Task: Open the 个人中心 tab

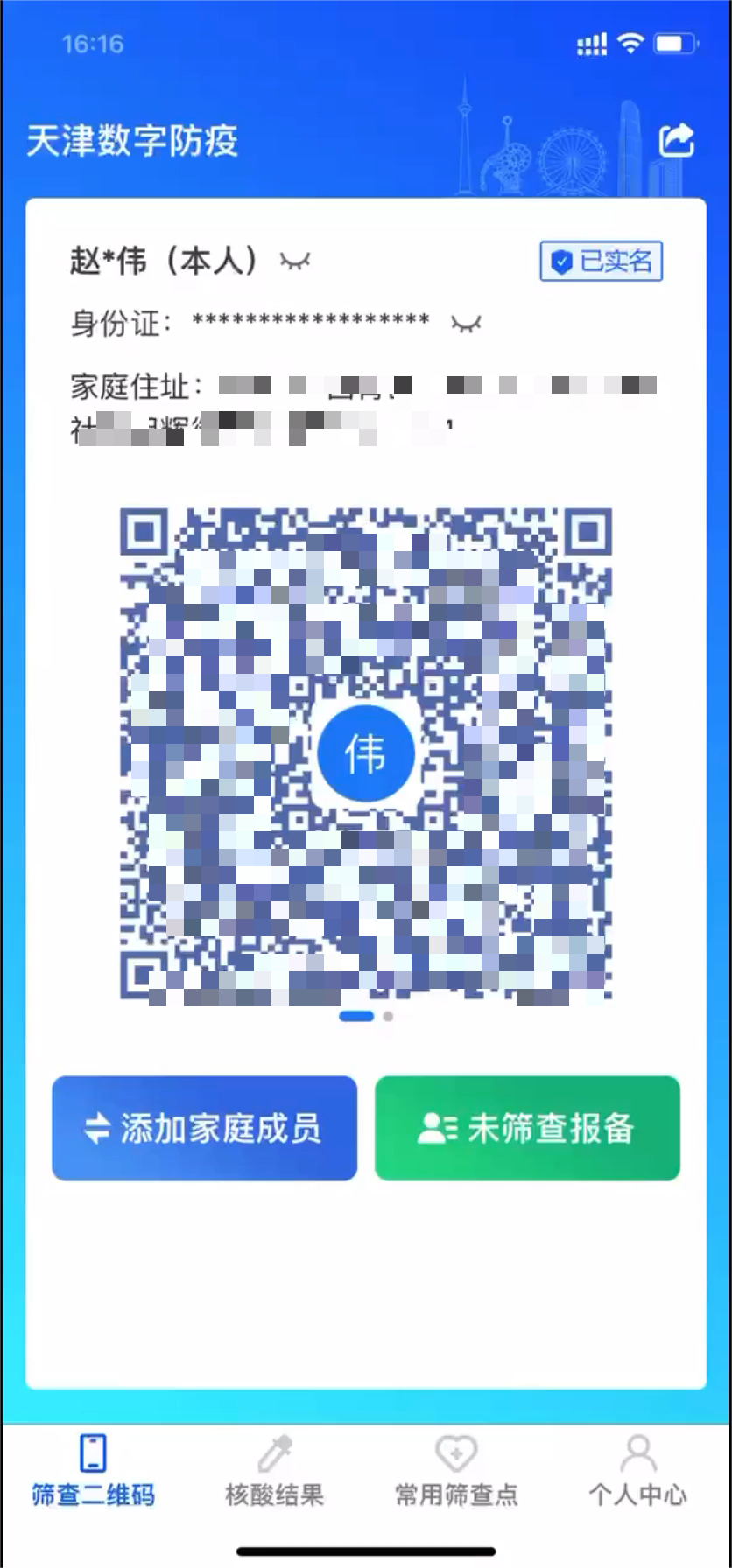Action: (x=637, y=1470)
